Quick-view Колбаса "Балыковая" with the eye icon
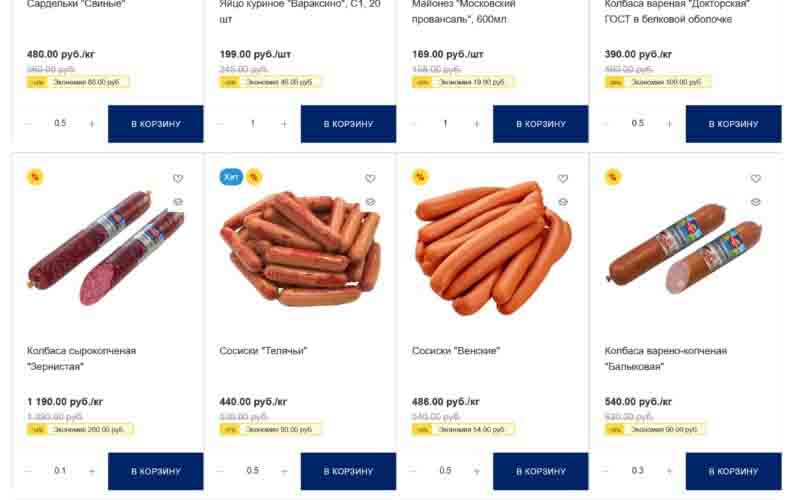800x500 pixels. (x=755, y=201)
